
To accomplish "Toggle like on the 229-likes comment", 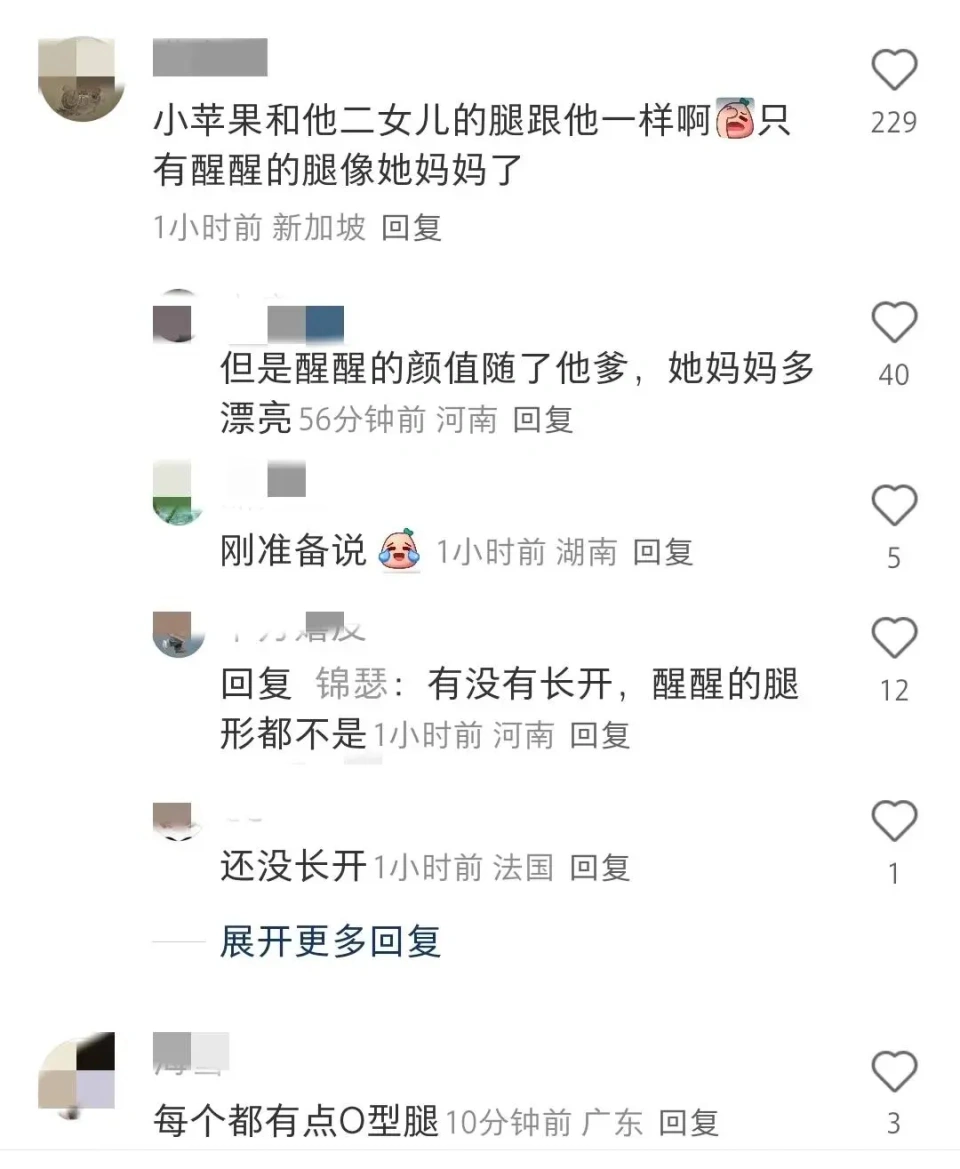I will click(893, 70).
